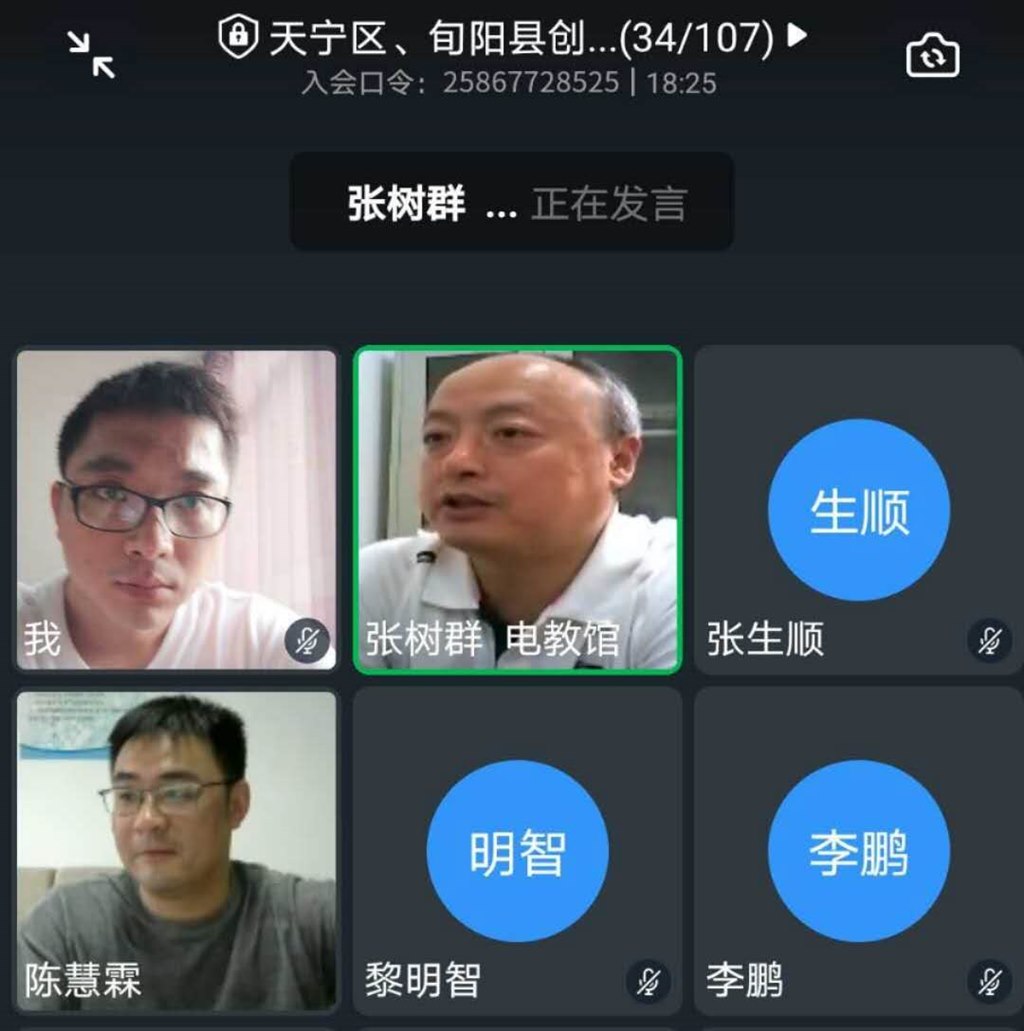Viewport: 1024px width, 1031px height.
Task: Open 黎明智 participant tile
Action: tap(518, 850)
